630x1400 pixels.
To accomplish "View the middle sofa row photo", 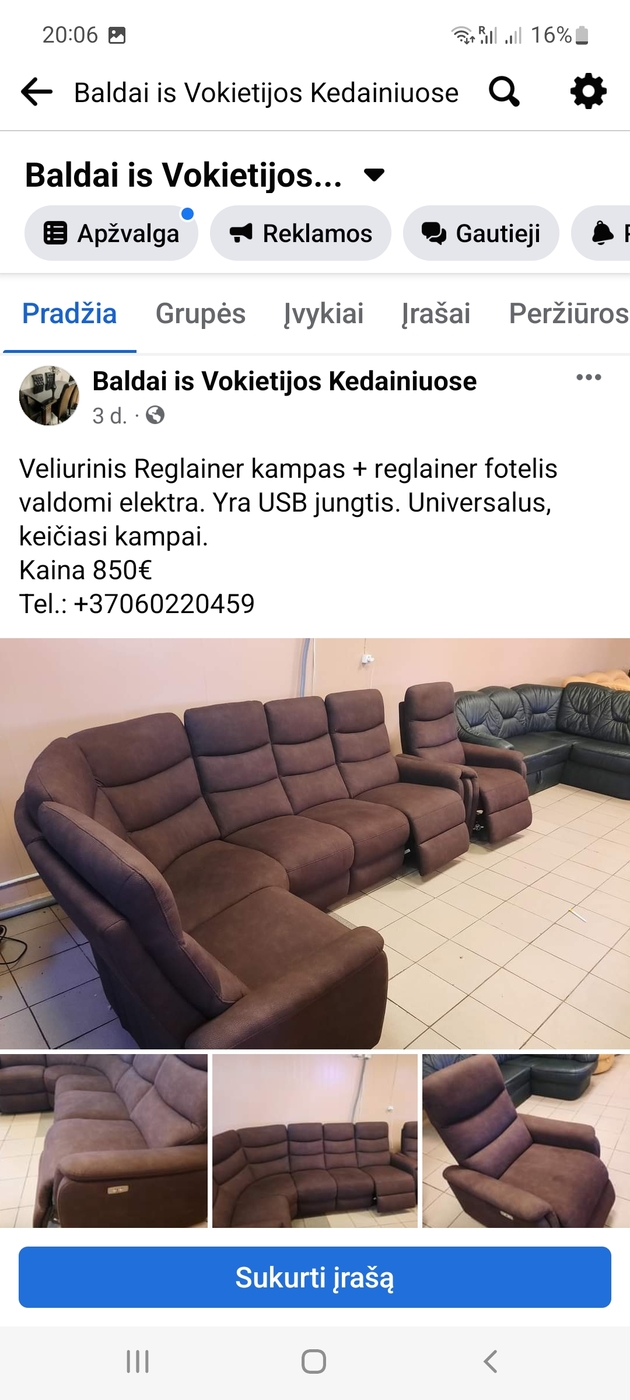I will [x=315, y=1140].
